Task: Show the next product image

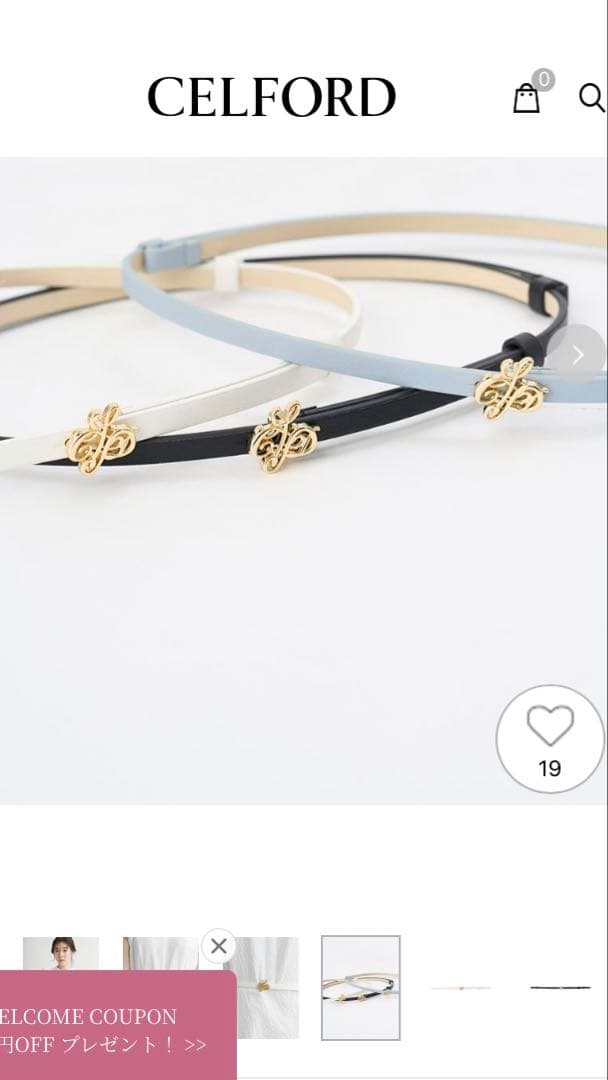Action: (x=577, y=354)
